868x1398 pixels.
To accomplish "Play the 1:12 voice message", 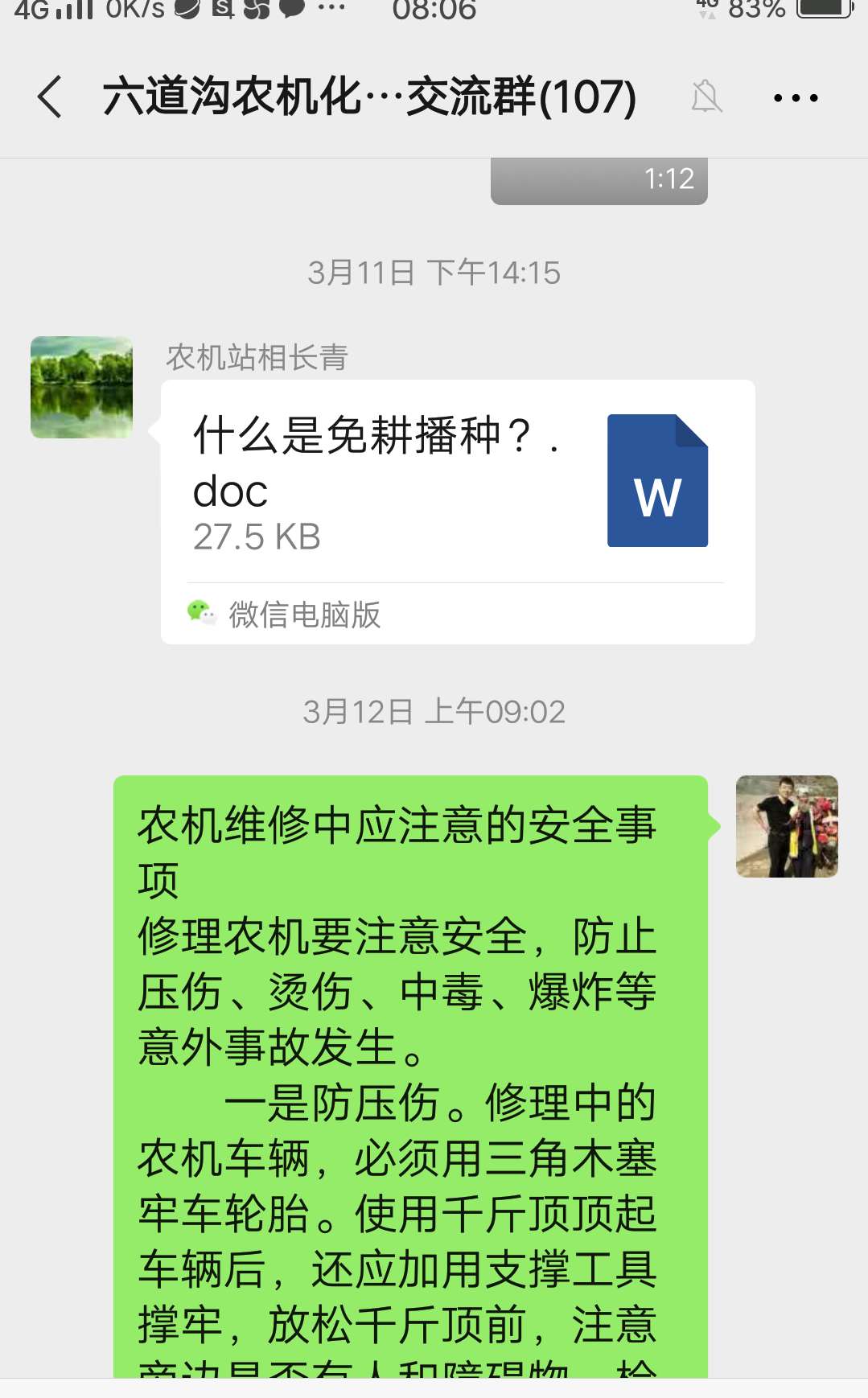I will coord(599,181).
